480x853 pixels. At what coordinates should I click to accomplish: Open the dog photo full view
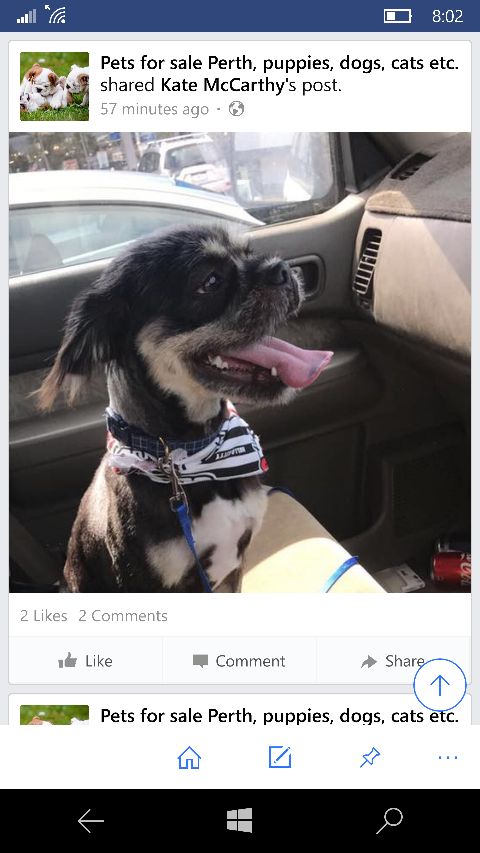point(240,362)
